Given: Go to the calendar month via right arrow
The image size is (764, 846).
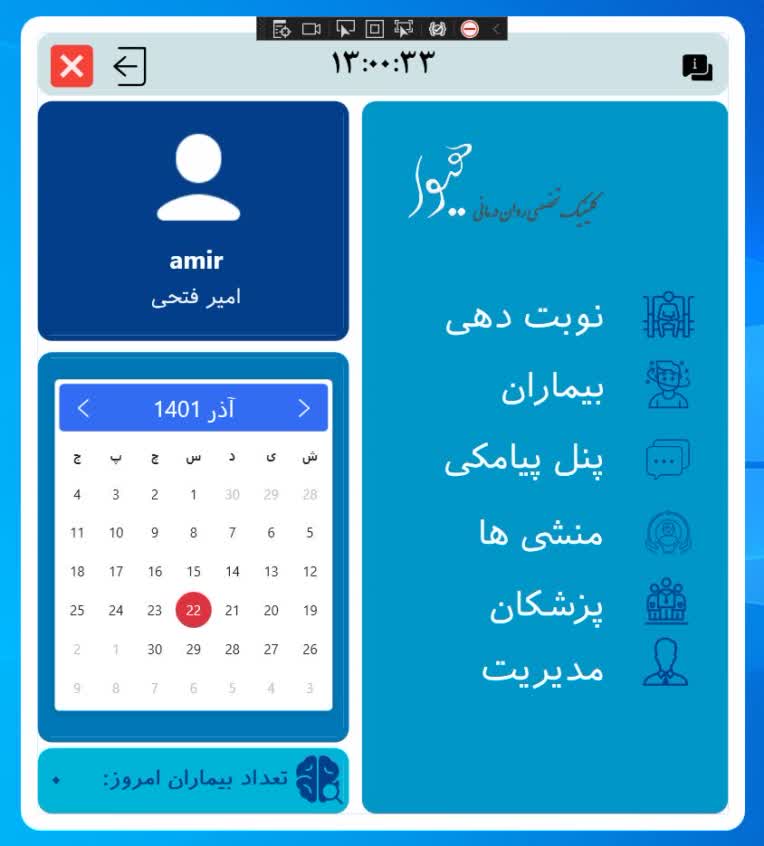Looking at the screenshot, I should [304, 408].
